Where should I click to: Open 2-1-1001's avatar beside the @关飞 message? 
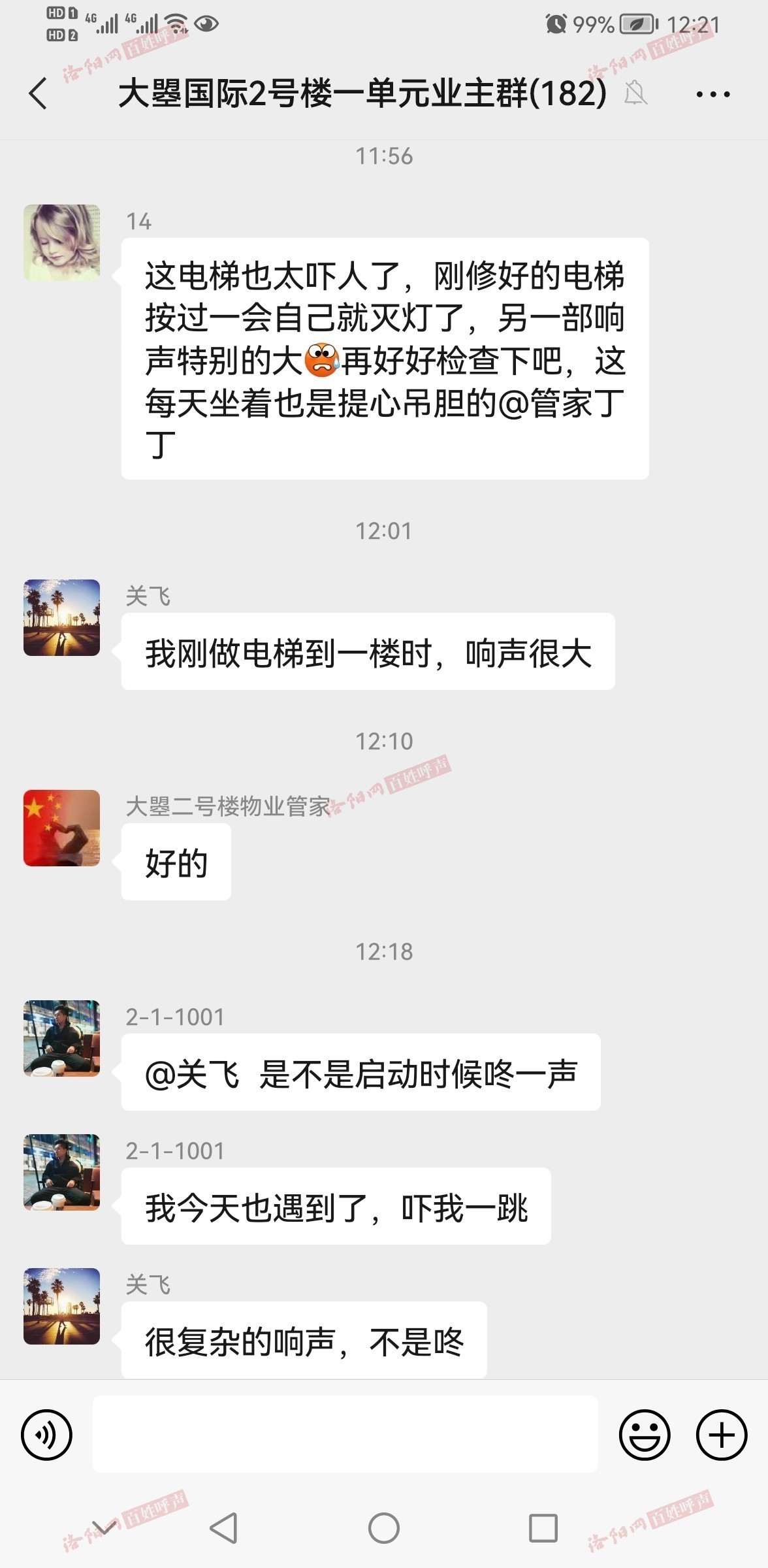(x=62, y=1038)
